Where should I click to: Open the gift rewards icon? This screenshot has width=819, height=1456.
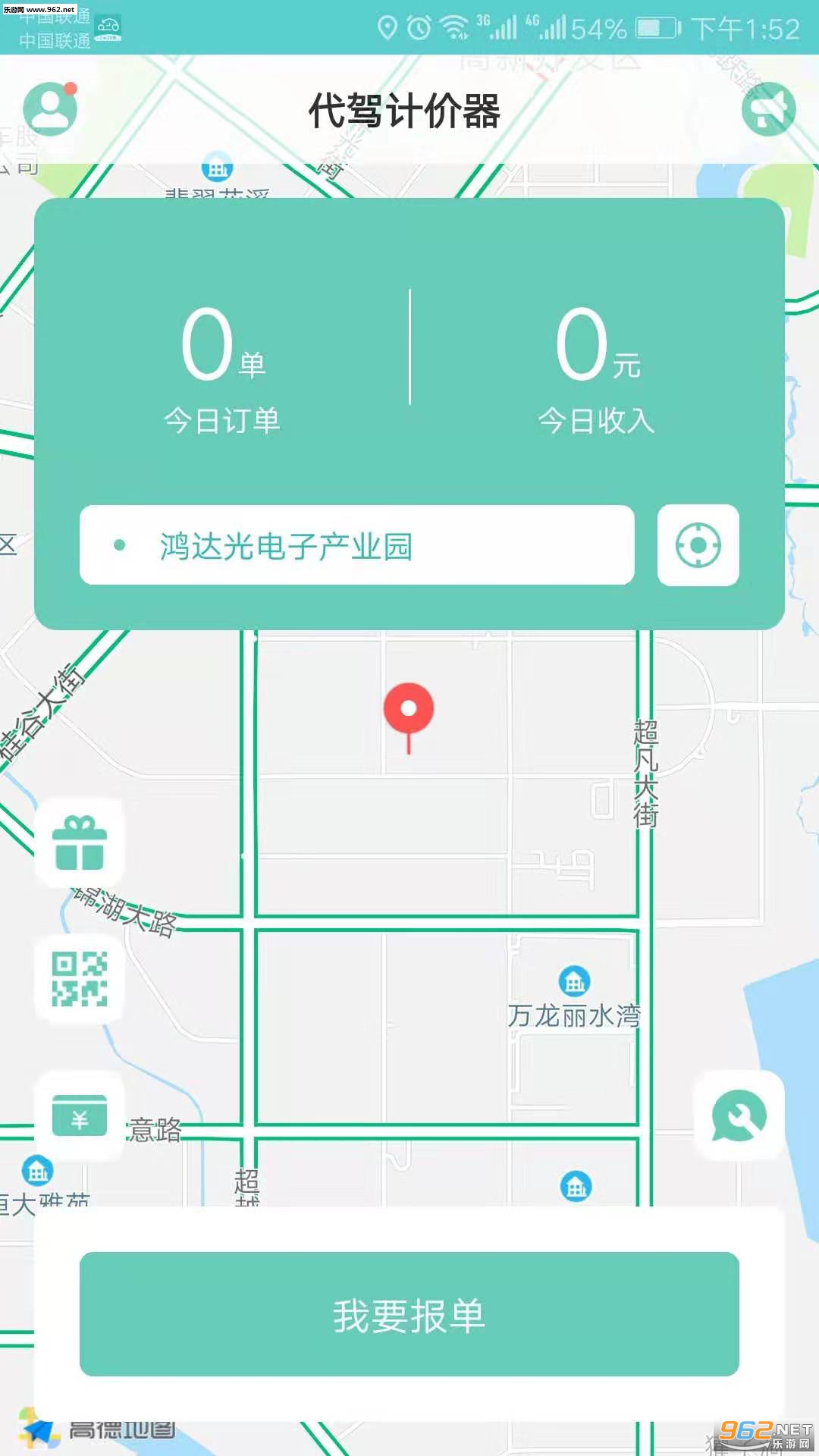[x=79, y=843]
